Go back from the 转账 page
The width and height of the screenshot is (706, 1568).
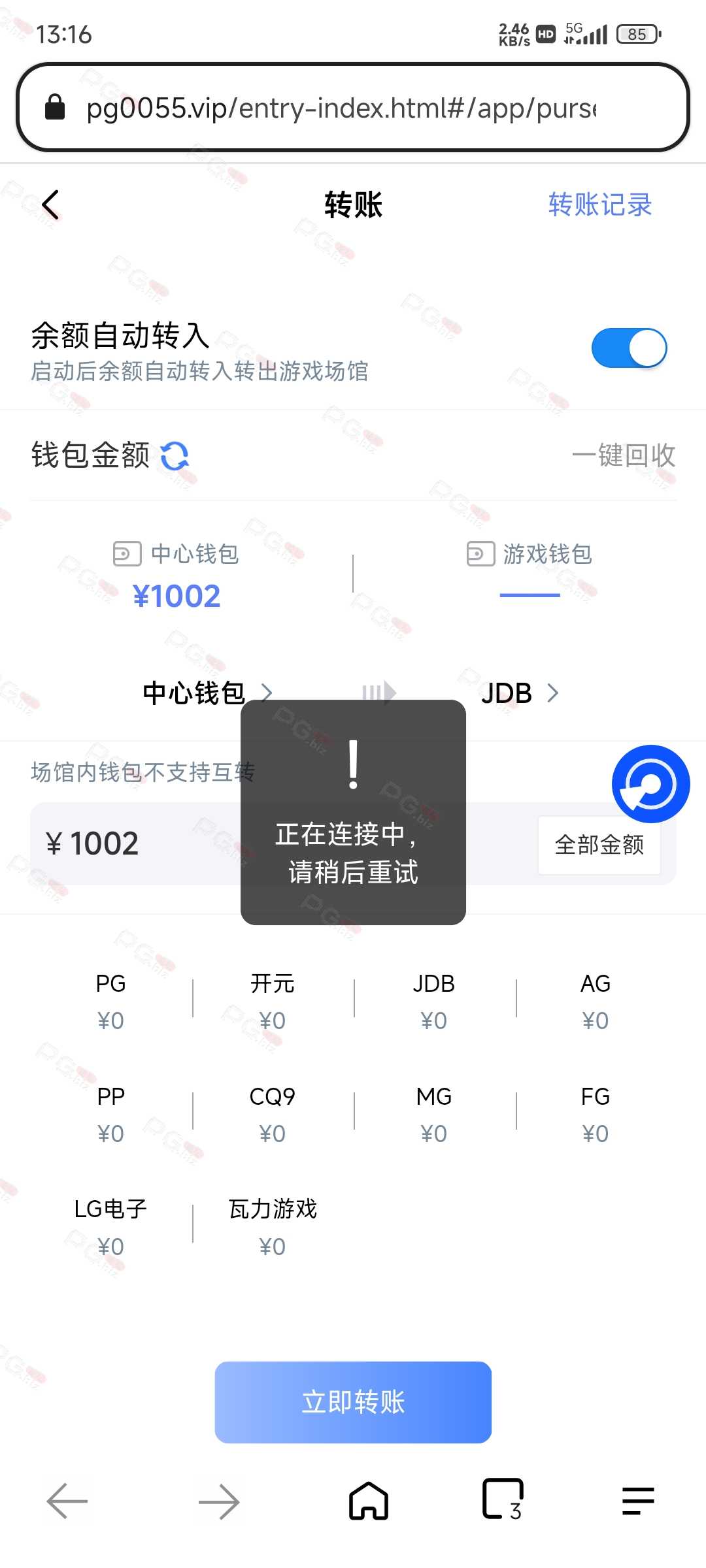click(x=50, y=205)
